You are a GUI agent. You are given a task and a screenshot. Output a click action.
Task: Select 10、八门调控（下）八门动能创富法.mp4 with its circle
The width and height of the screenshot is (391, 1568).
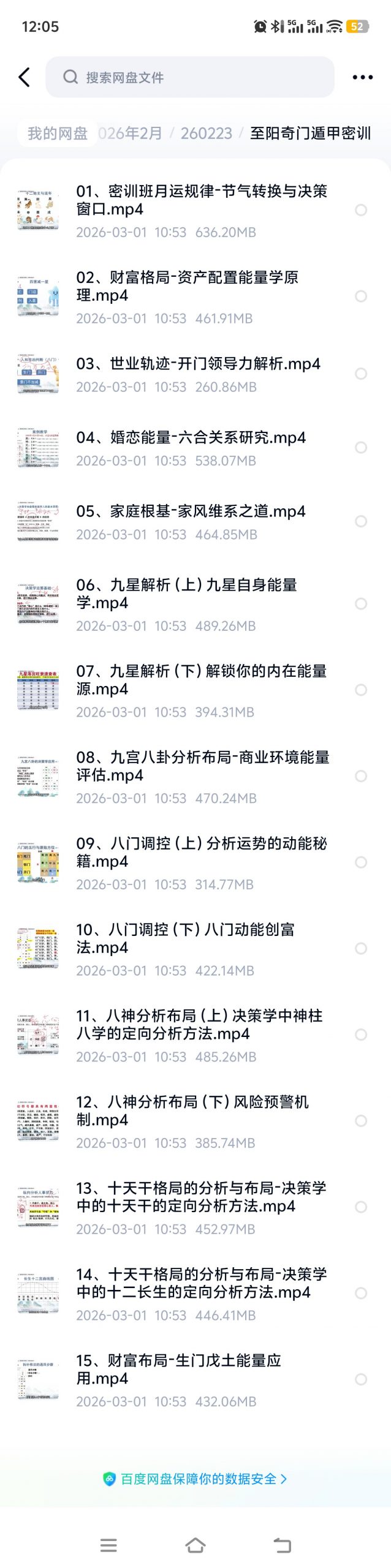coord(361,949)
